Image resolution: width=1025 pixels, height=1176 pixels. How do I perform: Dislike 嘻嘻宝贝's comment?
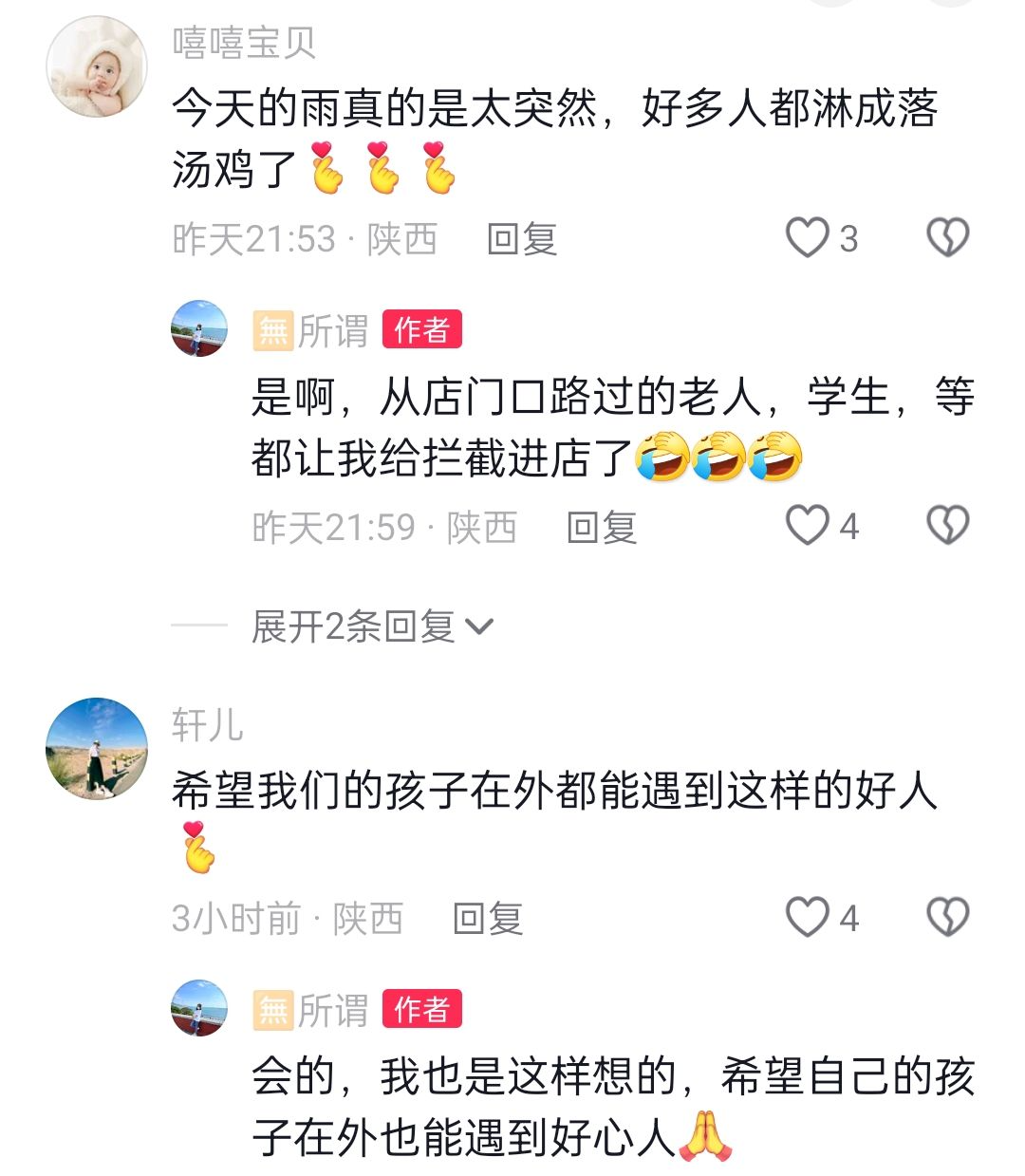click(x=947, y=237)
